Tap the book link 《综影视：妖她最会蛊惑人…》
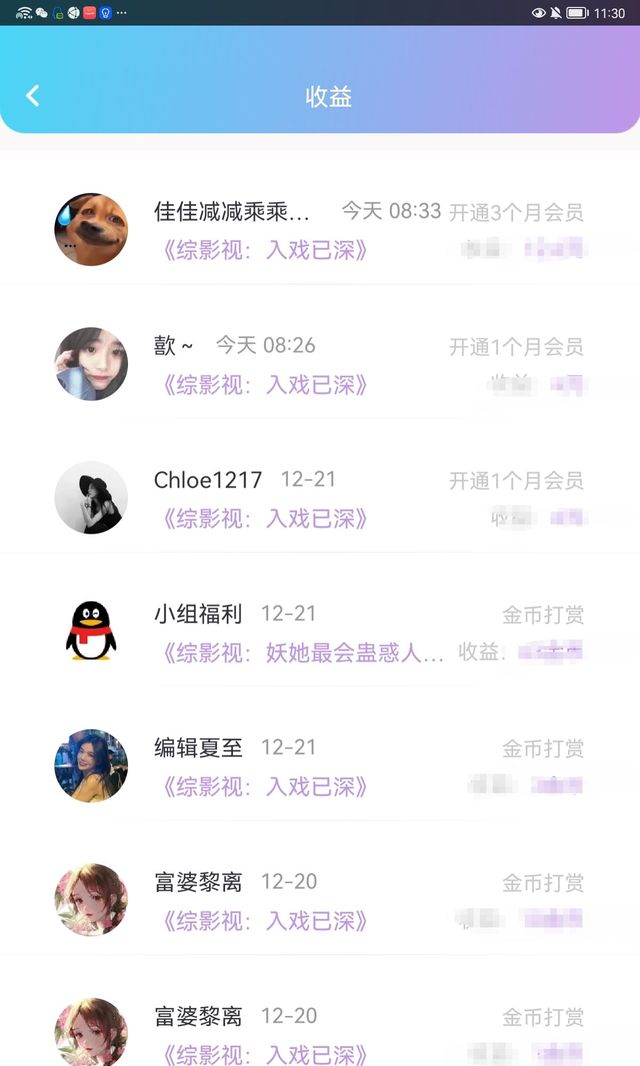Viewport: 640px width, 1066px height. pyautogui.click(x=301, y=653)
